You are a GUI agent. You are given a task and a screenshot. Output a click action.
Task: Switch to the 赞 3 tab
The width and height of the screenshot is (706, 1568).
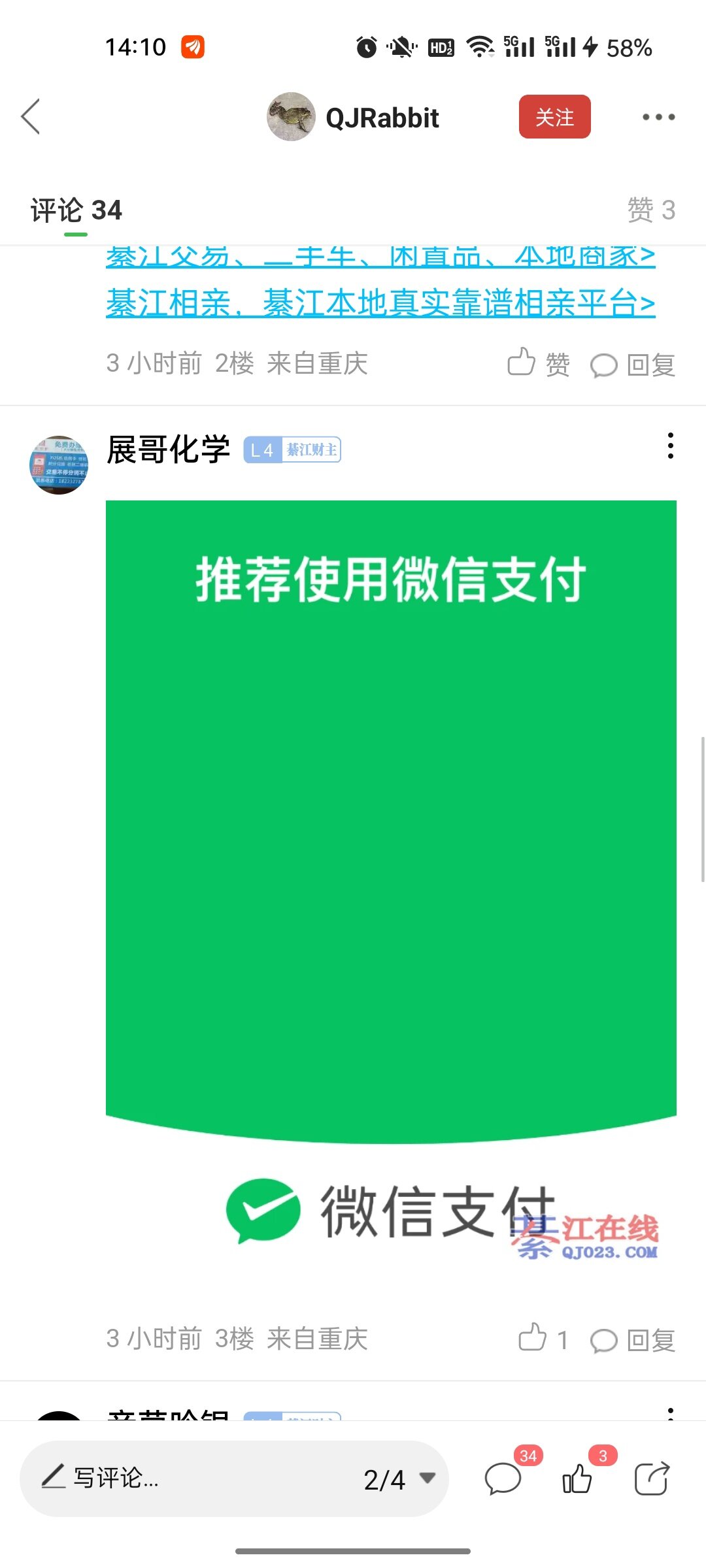tap(650, 210)
